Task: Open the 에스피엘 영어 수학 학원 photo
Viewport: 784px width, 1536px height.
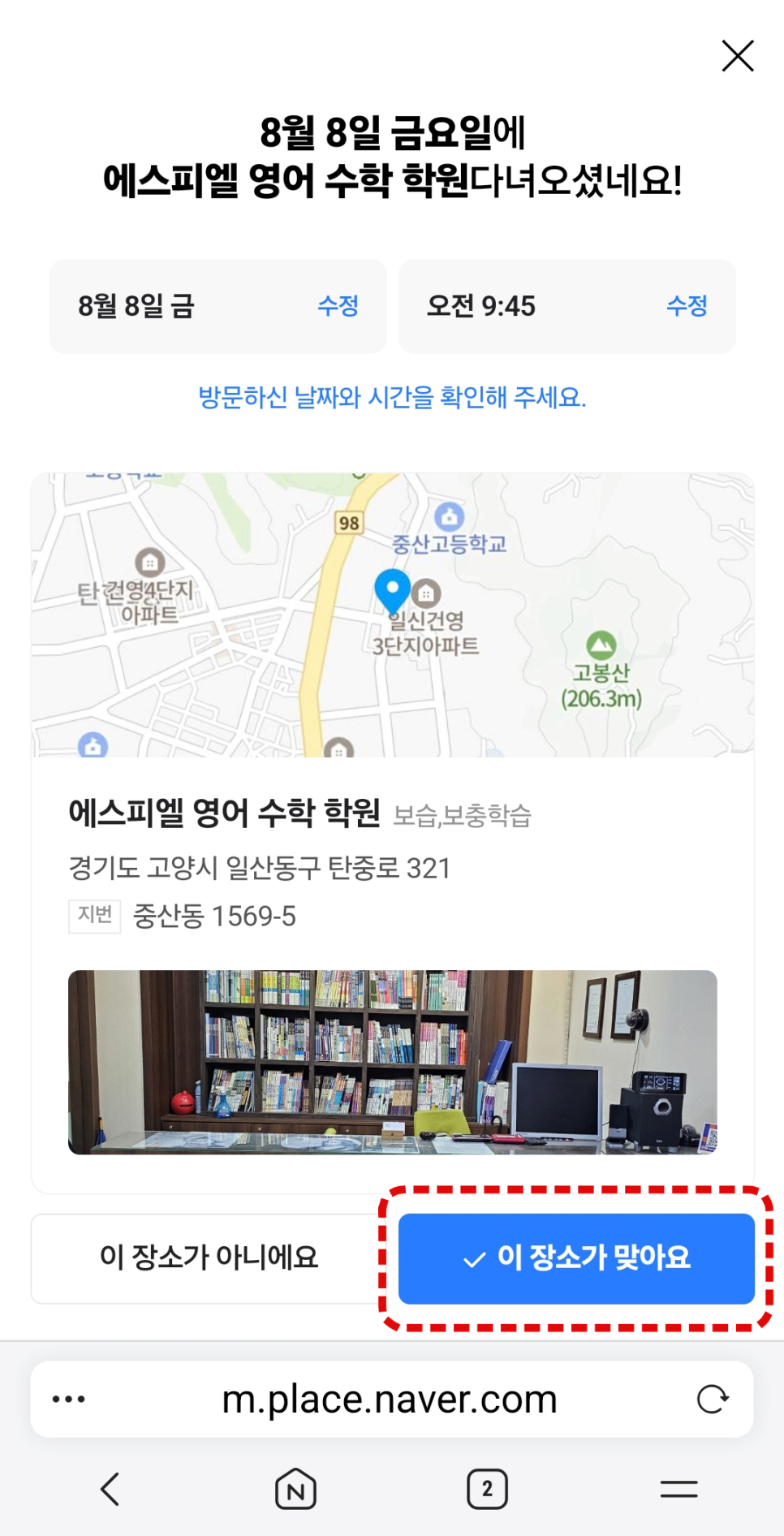Action: [x=392, y=1062]
